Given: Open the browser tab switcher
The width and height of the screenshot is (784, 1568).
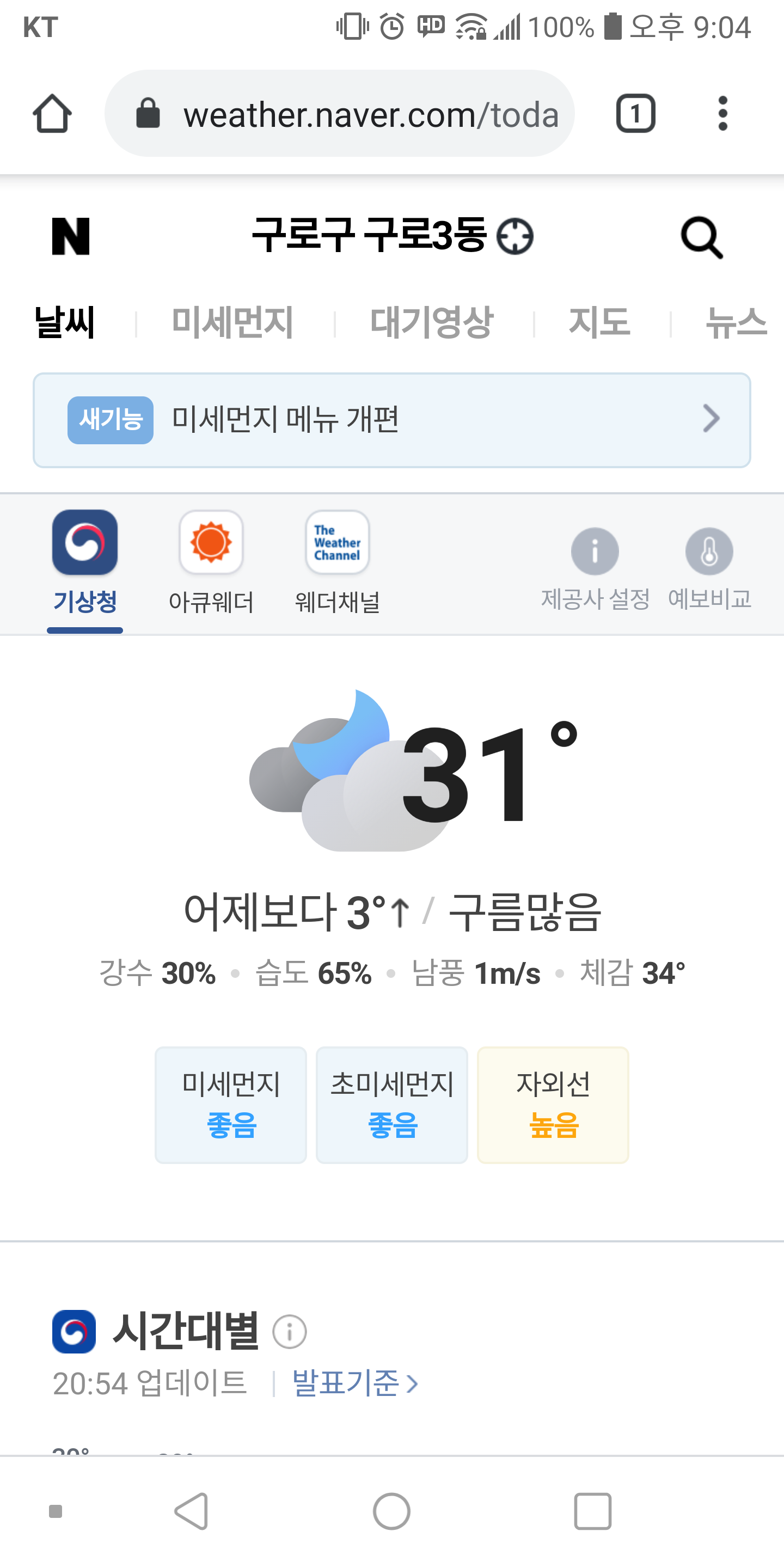Looking at the screenshot, I should point(635,114).
